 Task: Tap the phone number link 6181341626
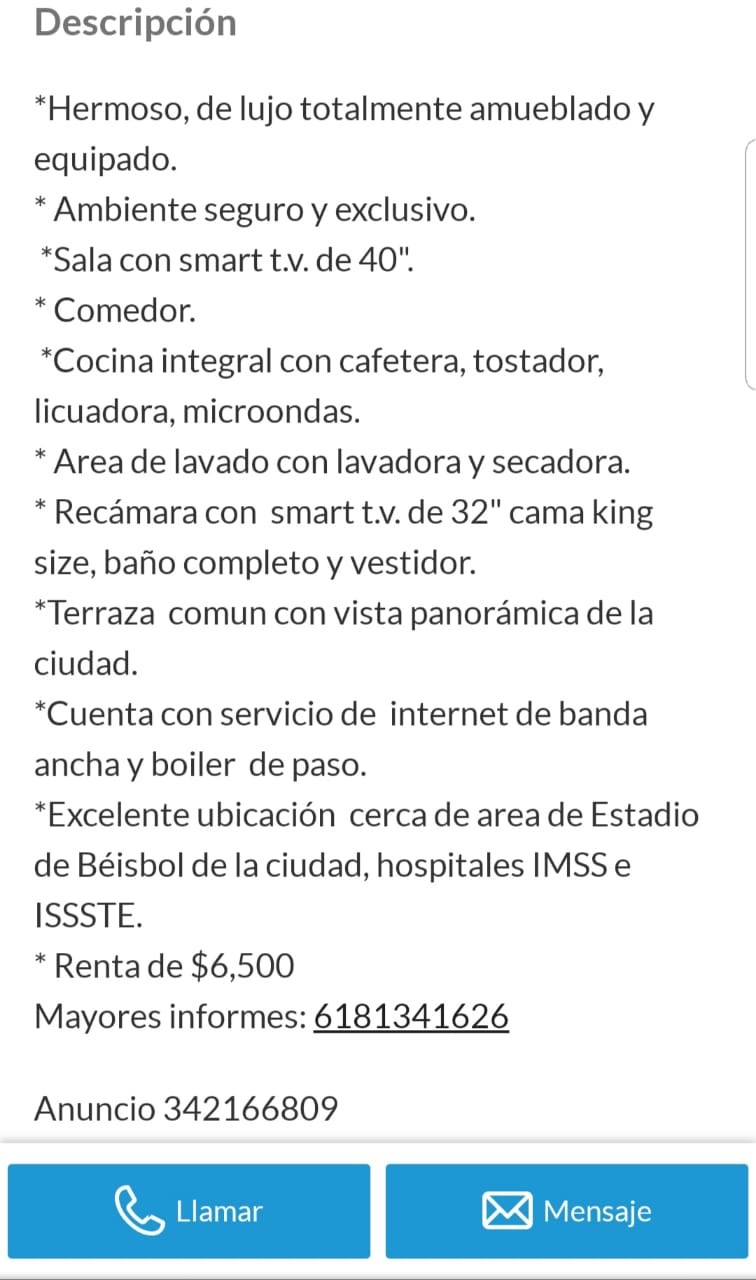411,1017
